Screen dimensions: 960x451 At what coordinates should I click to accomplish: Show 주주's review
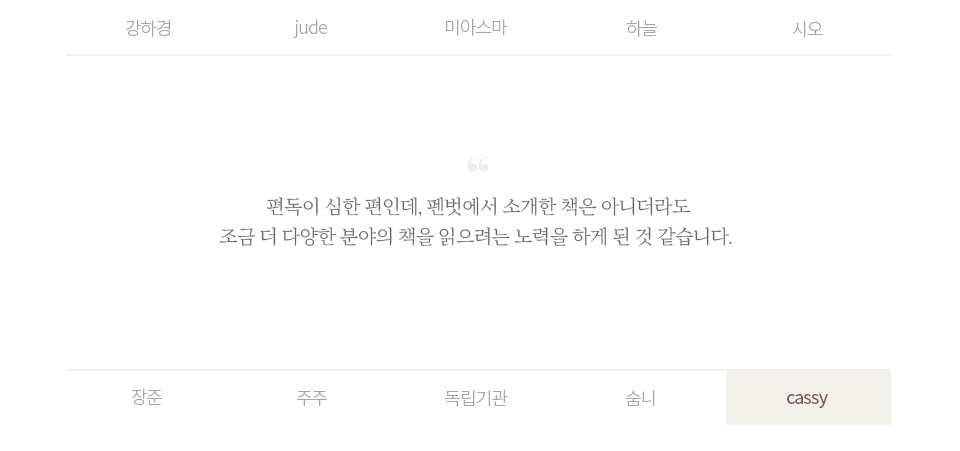311,397
